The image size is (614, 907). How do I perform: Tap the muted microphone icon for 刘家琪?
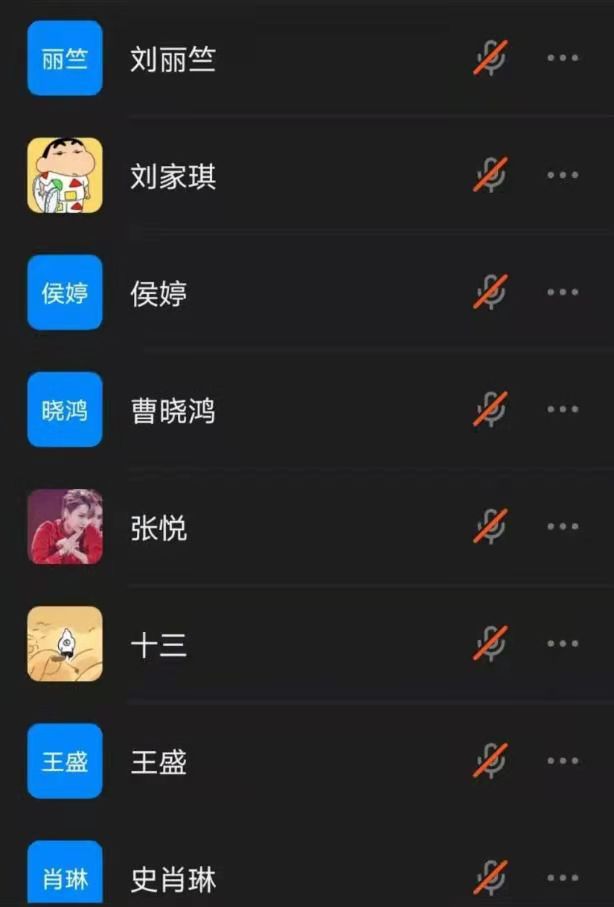tap(490, 176)
